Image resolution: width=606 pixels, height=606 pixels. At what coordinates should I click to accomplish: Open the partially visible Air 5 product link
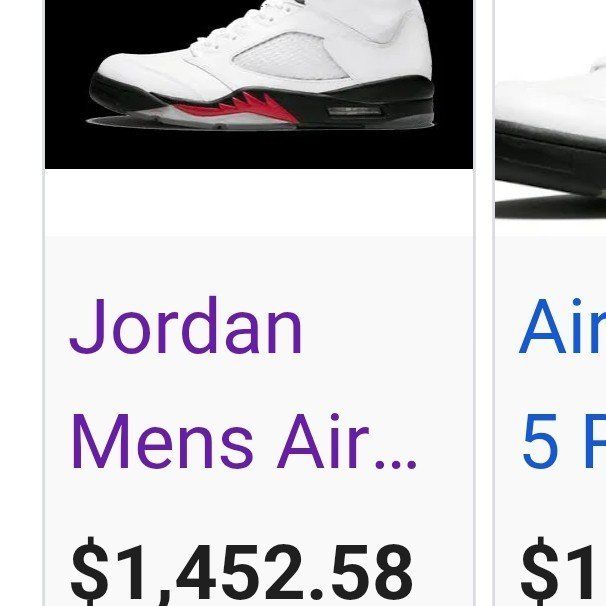[x=562, y=385]
